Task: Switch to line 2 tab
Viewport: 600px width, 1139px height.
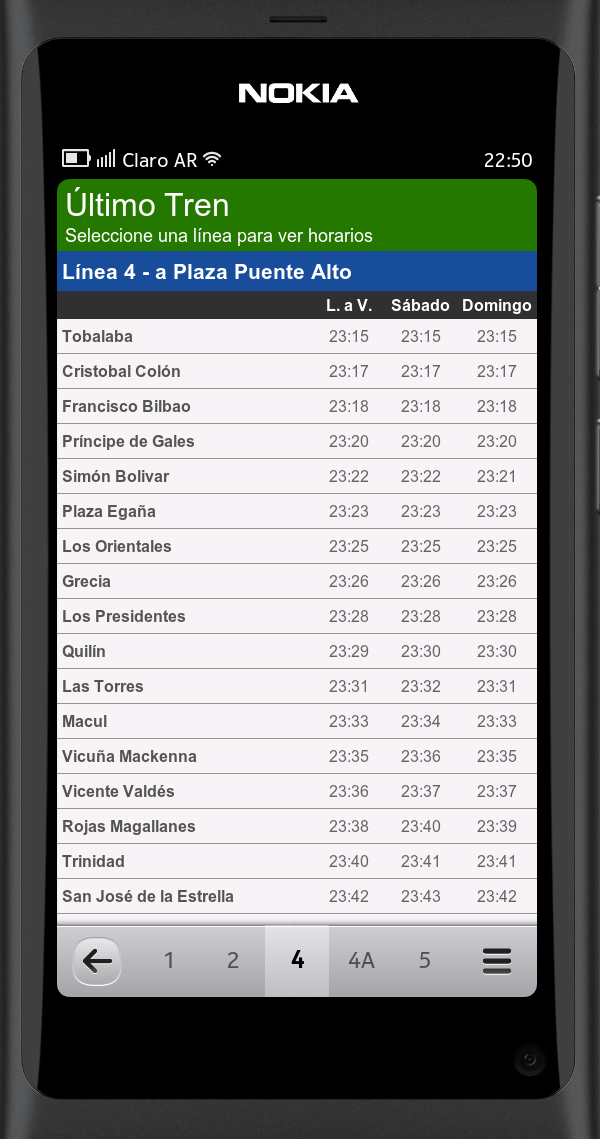Action: (233, 961)
